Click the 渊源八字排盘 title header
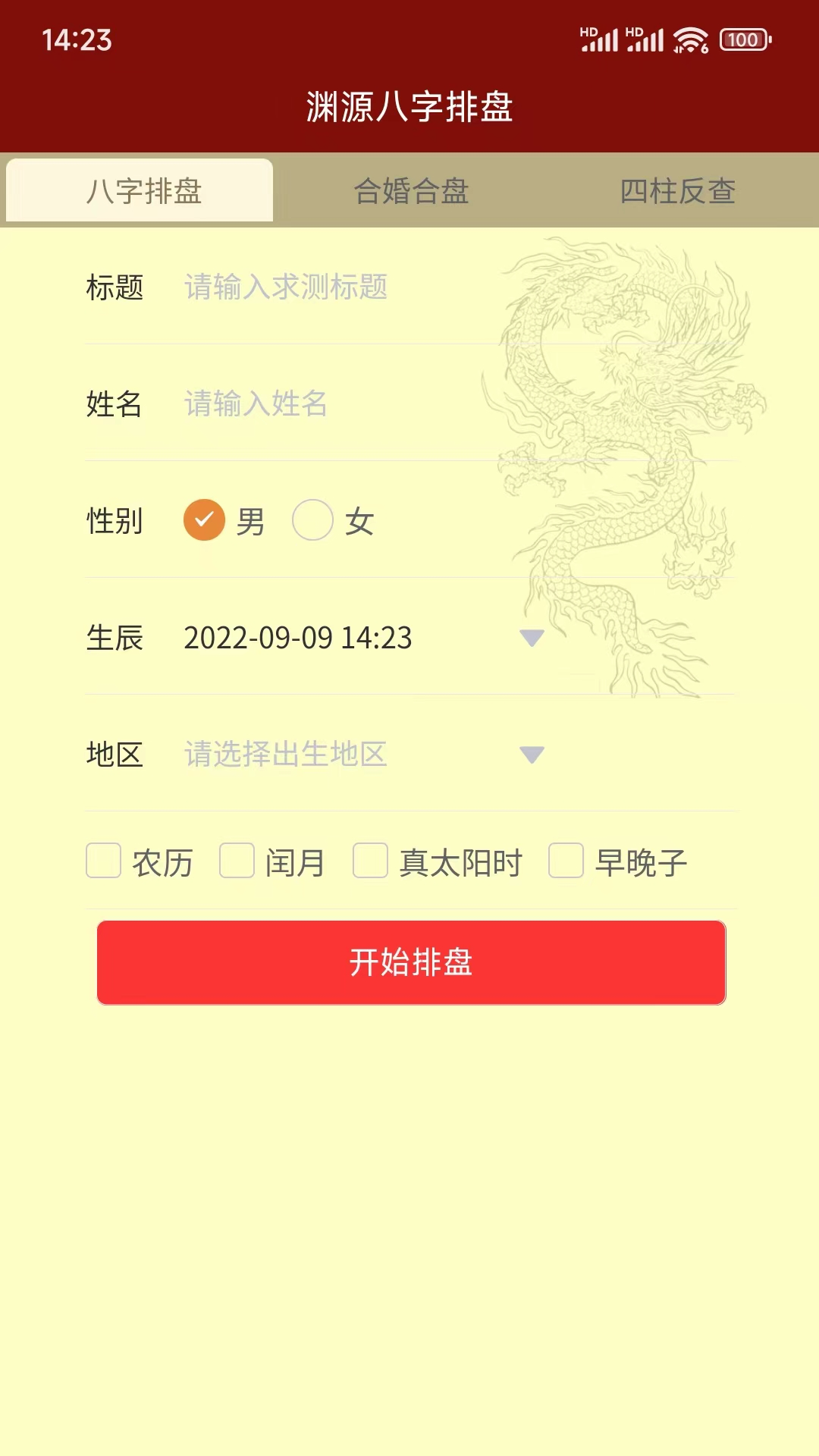The image size is (819, 1456). [x=409, y=108]
